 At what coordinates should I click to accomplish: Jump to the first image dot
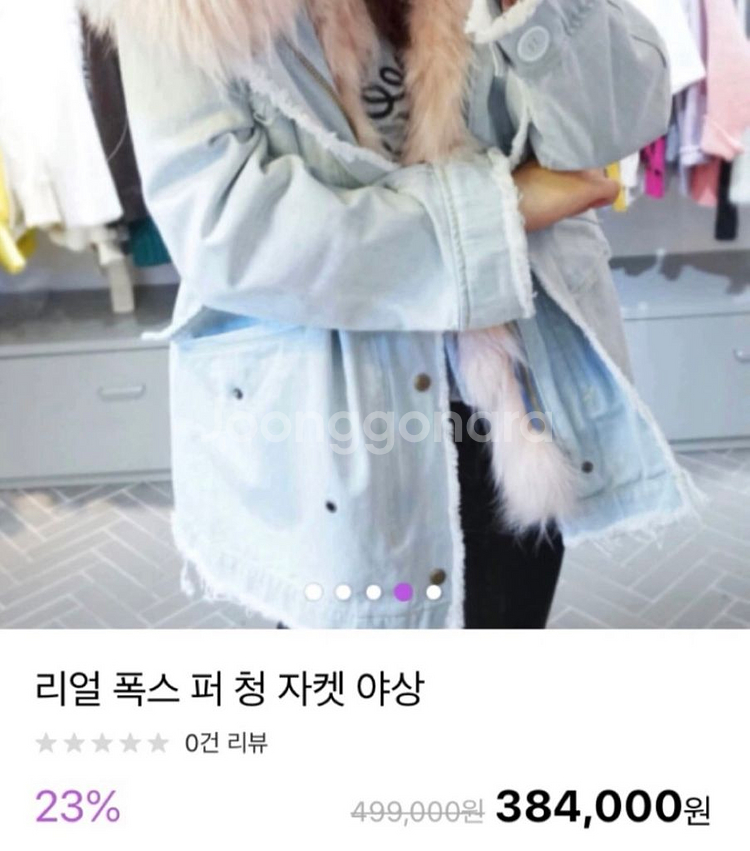tap(314, 592)
